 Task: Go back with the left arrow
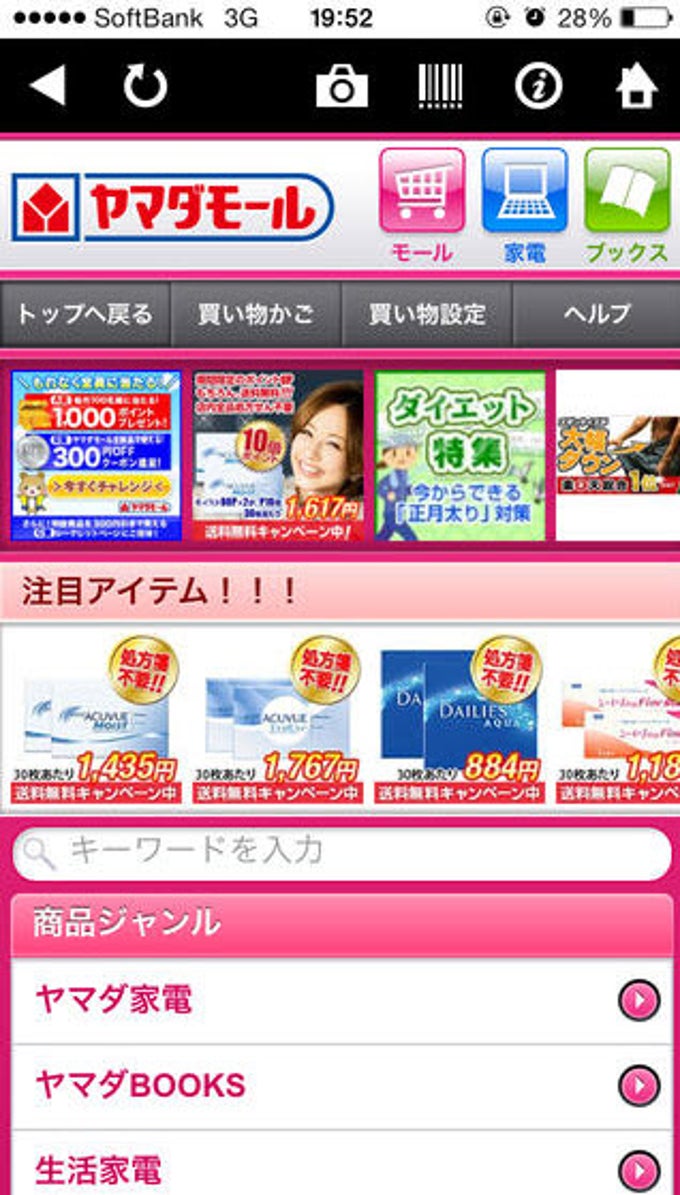click(47, 86)
